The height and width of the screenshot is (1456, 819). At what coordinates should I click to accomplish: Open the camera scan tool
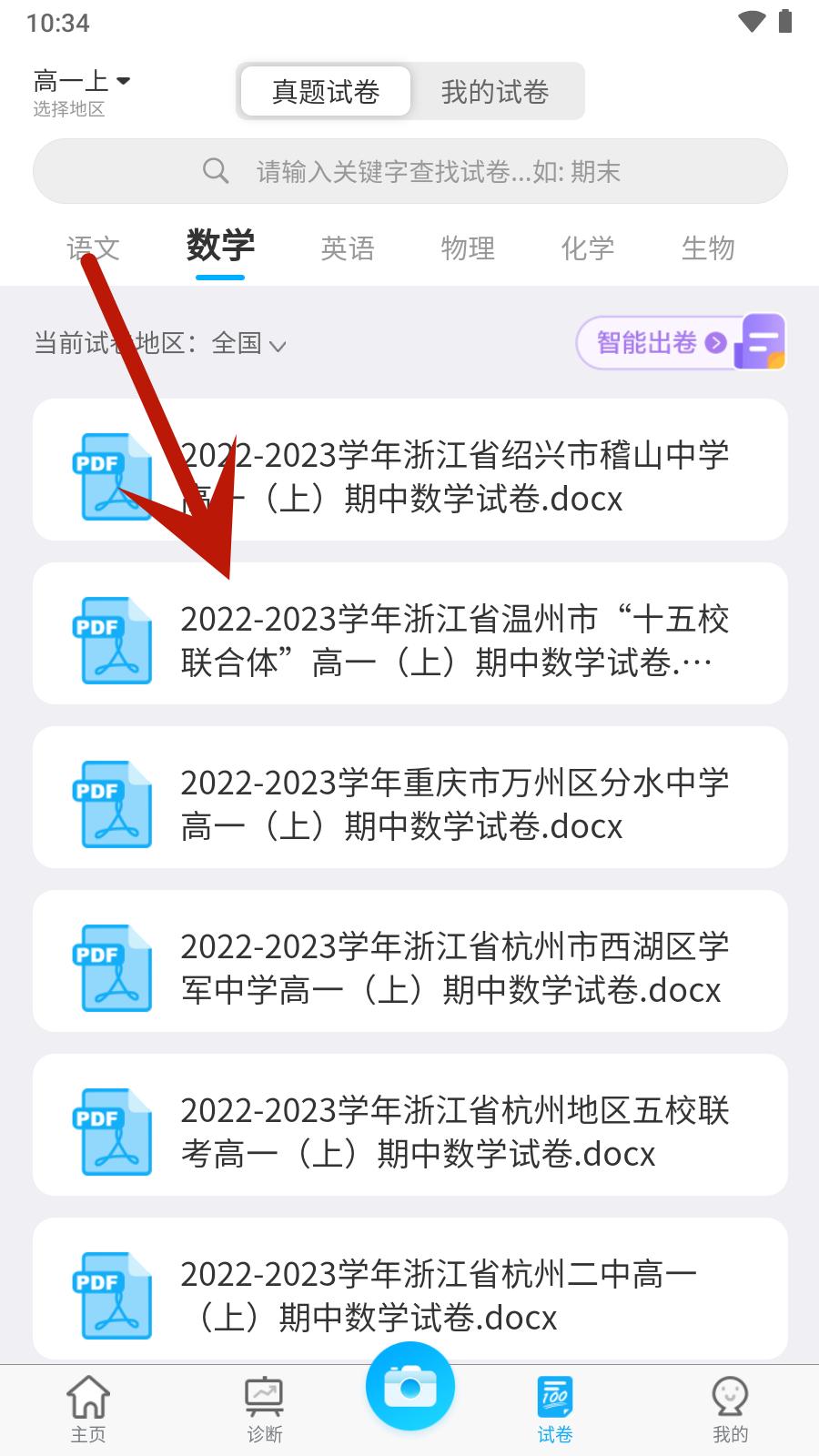tap(409, 1385)
